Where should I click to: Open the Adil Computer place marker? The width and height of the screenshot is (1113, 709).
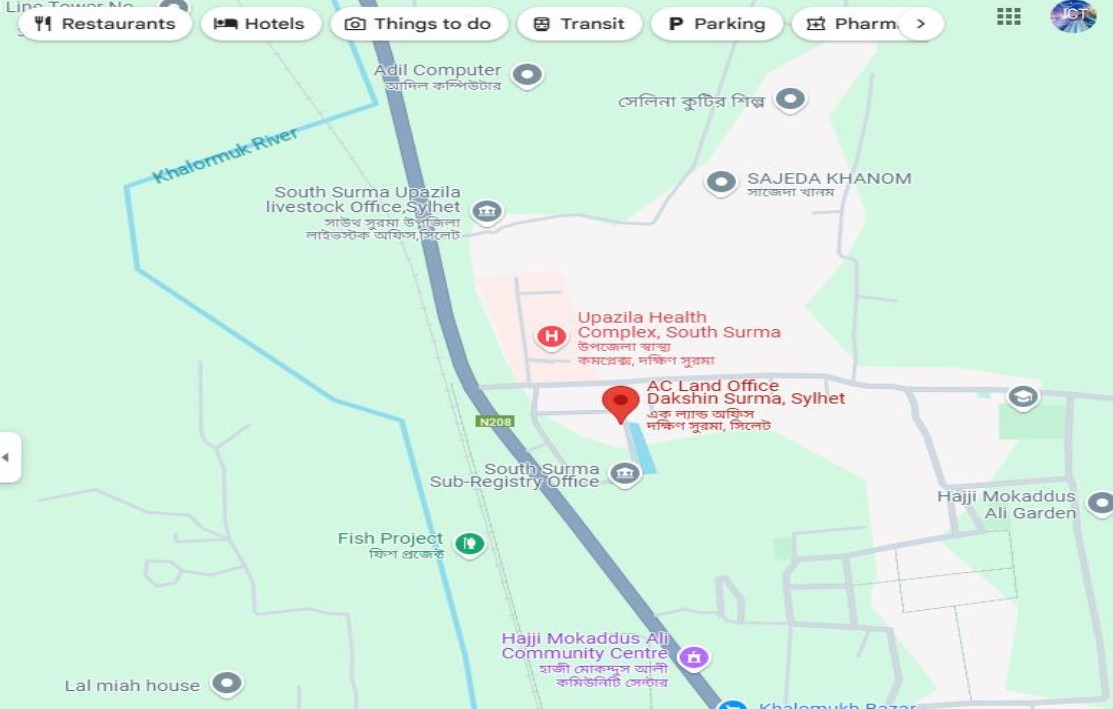tap(527, 74)
